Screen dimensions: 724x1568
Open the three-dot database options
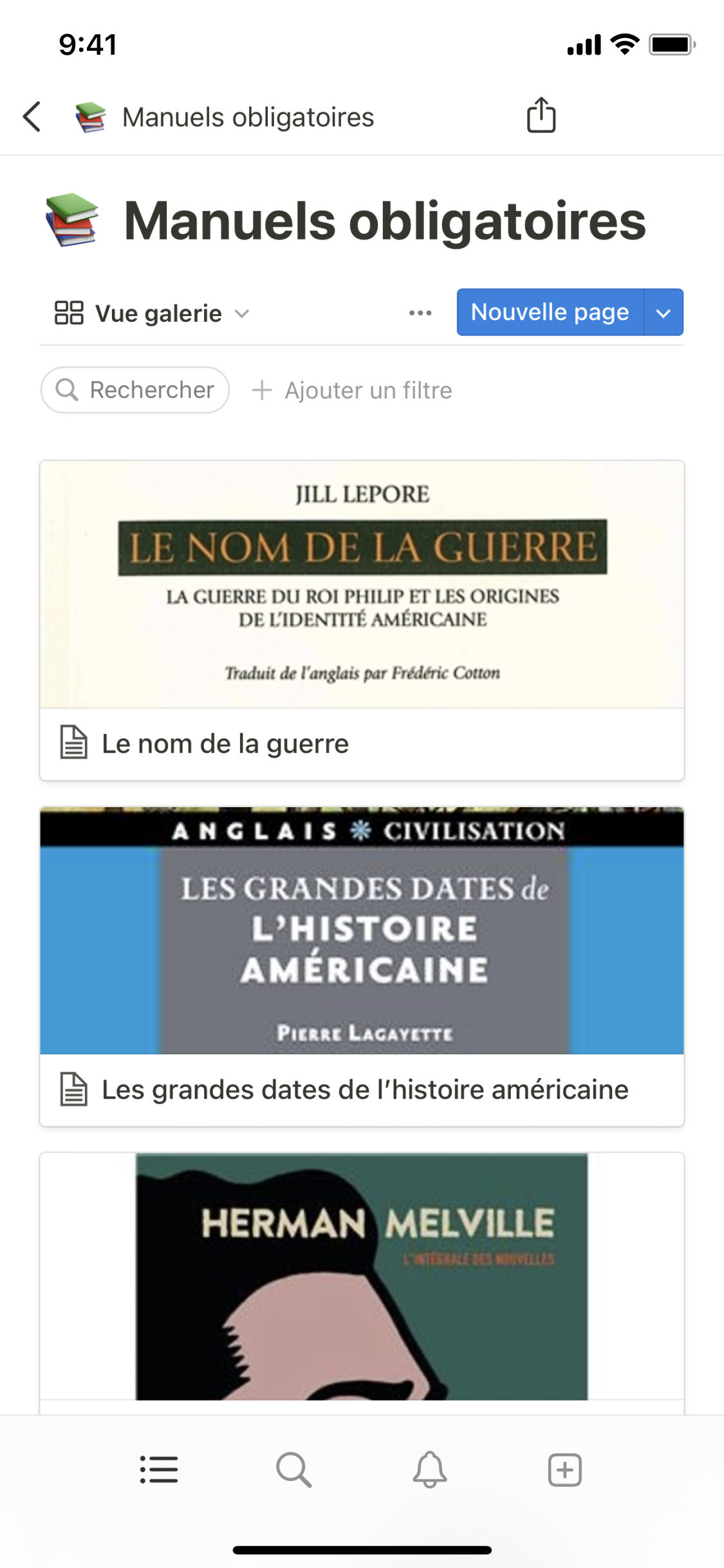420,313
